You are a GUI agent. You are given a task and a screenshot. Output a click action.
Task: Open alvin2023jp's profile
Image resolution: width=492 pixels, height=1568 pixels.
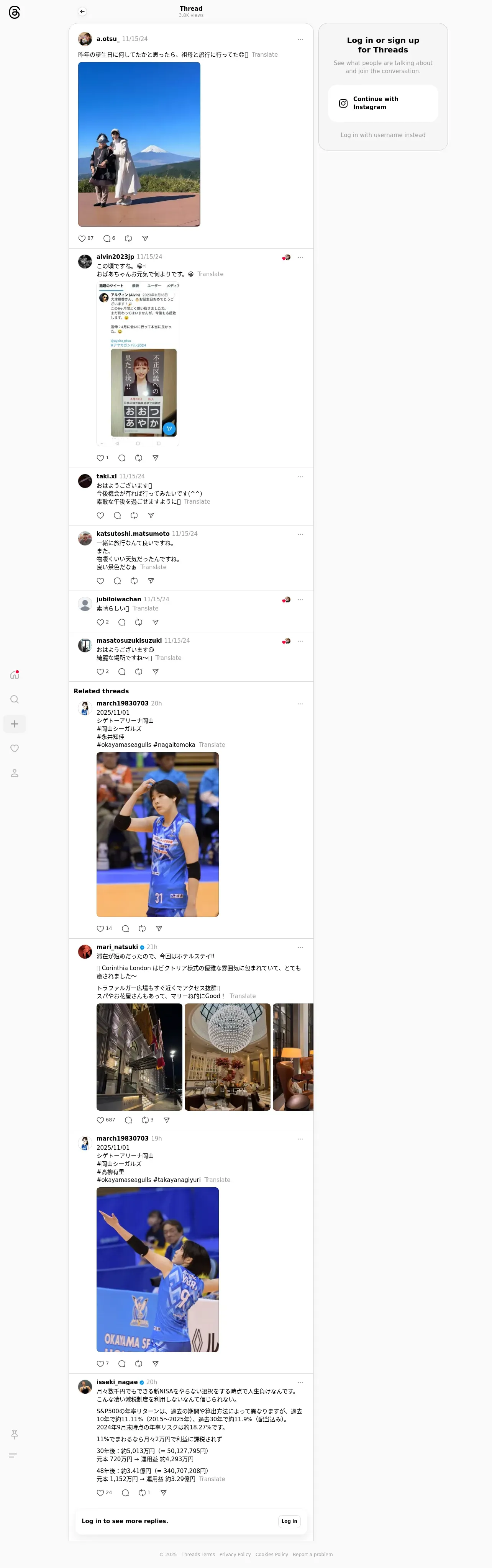[115, 257]
